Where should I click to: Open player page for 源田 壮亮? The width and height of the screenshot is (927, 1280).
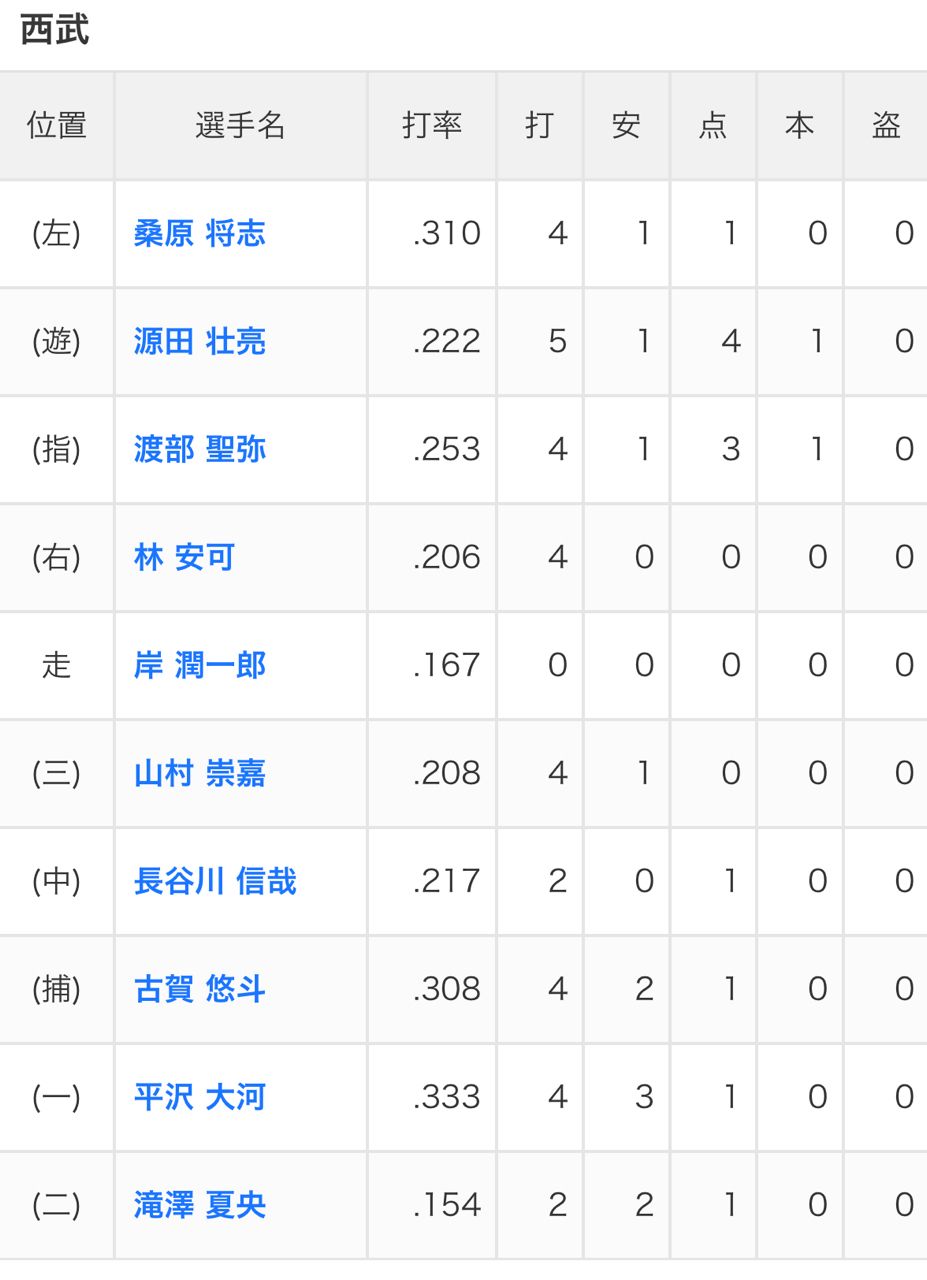click(199, 342)
